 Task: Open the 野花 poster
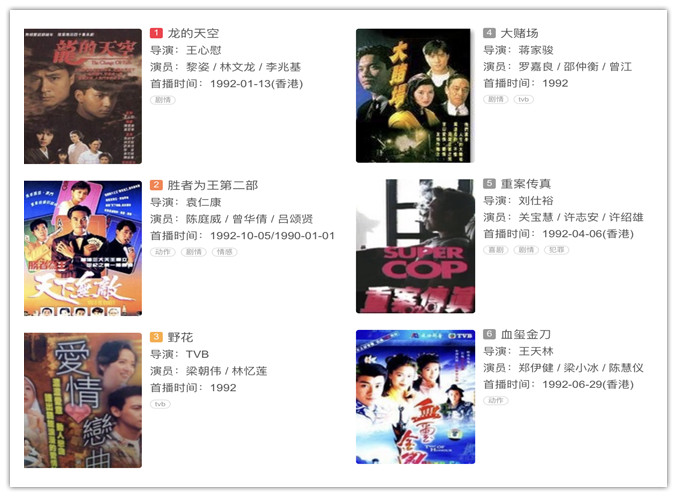(83, 400)
